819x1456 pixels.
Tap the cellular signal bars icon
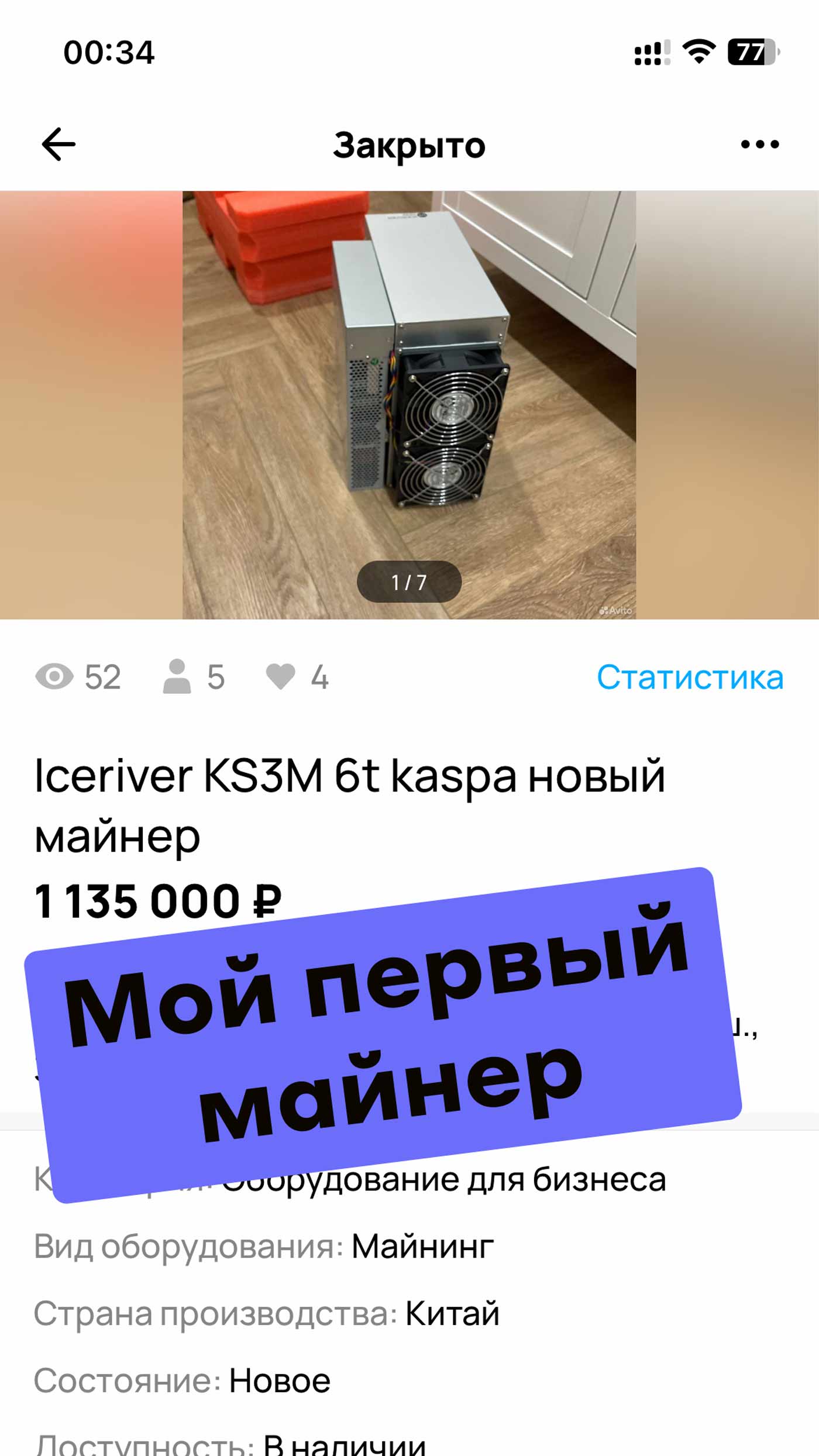click(649, 53)
